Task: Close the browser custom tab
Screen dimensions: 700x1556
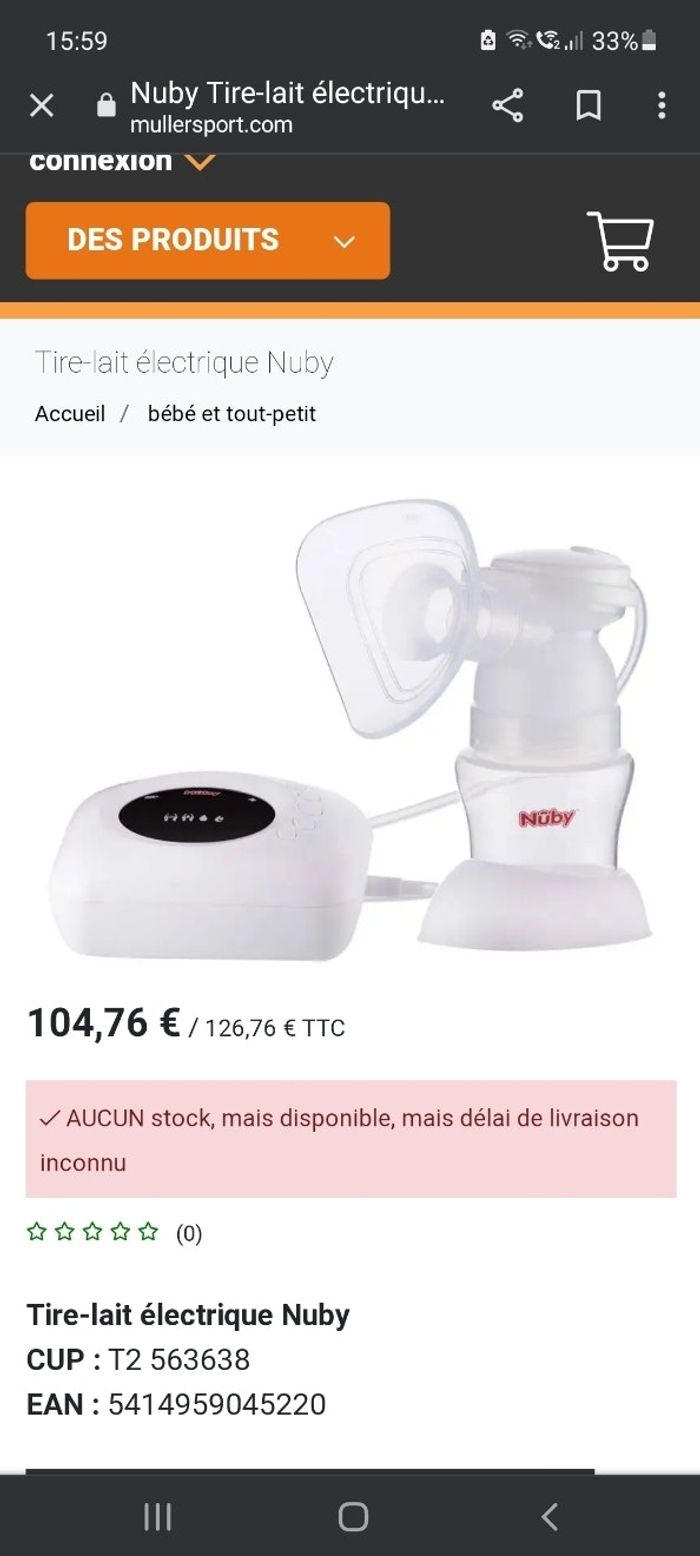Action: (41, 106)
